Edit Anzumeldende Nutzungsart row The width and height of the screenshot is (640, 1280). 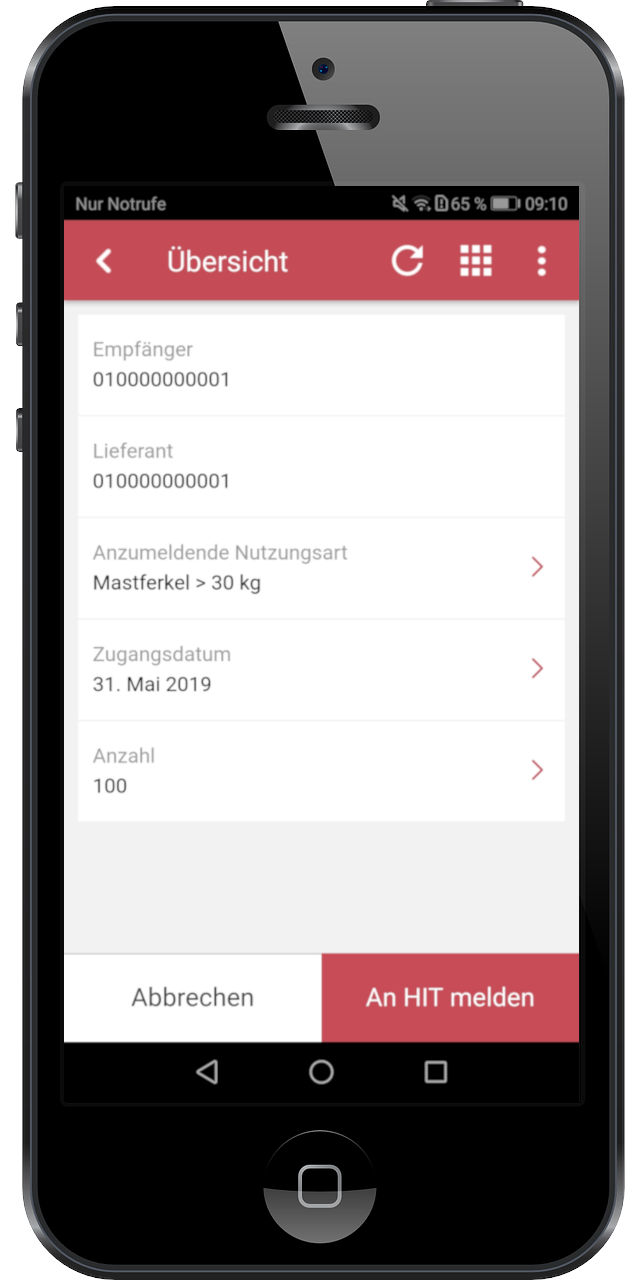[x=321, y=568]
